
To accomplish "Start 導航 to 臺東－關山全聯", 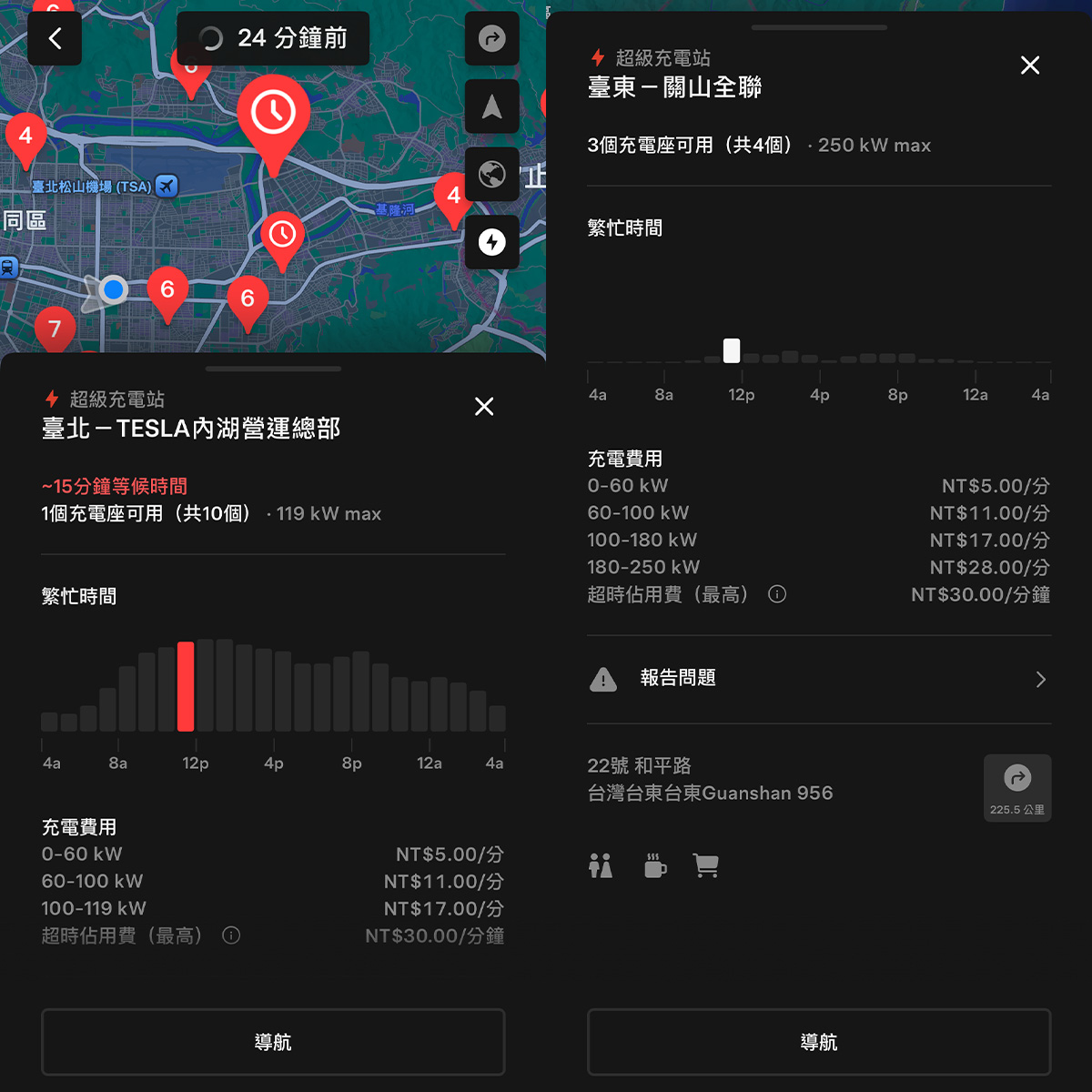I will point(819,1042).
